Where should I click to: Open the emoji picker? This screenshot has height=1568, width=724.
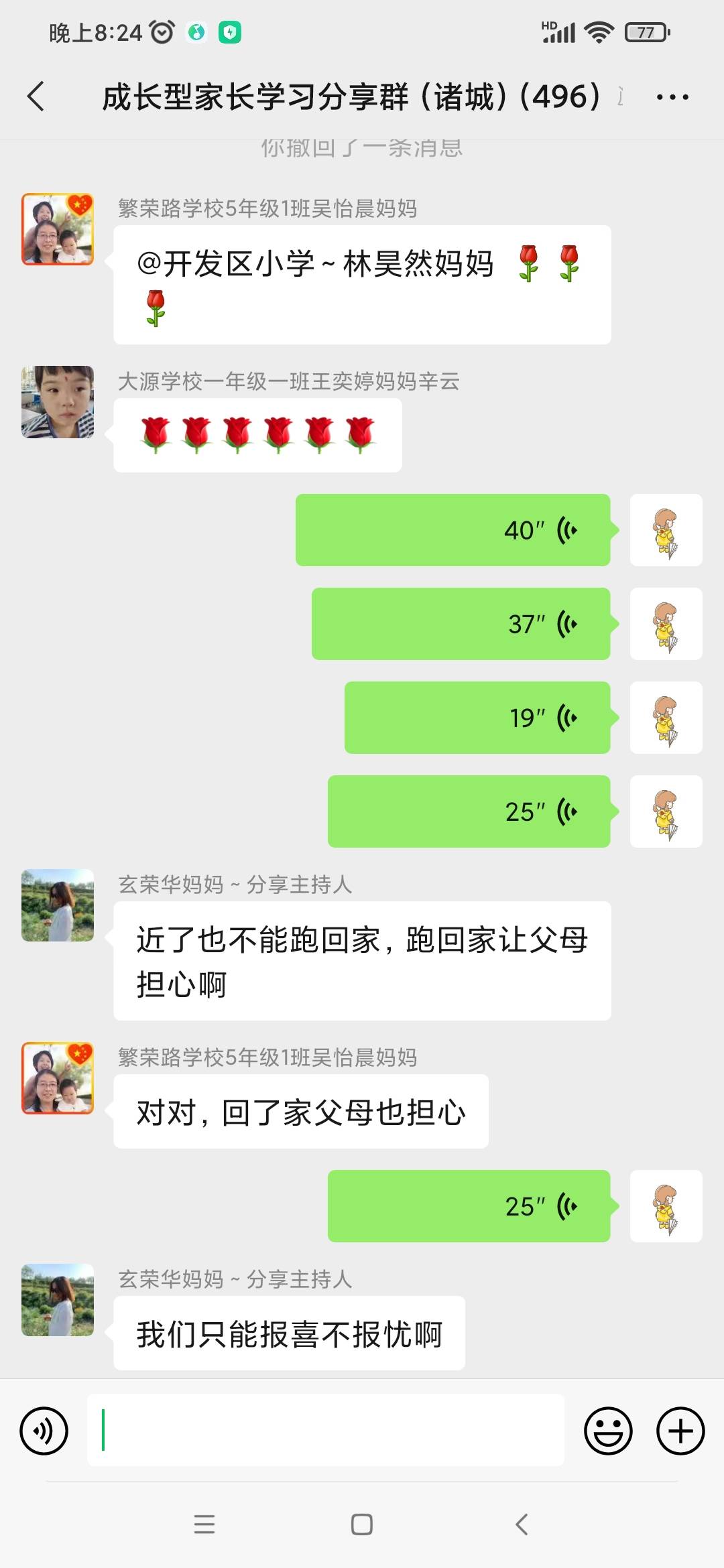pyautogui.click(x=608, y=1431)
